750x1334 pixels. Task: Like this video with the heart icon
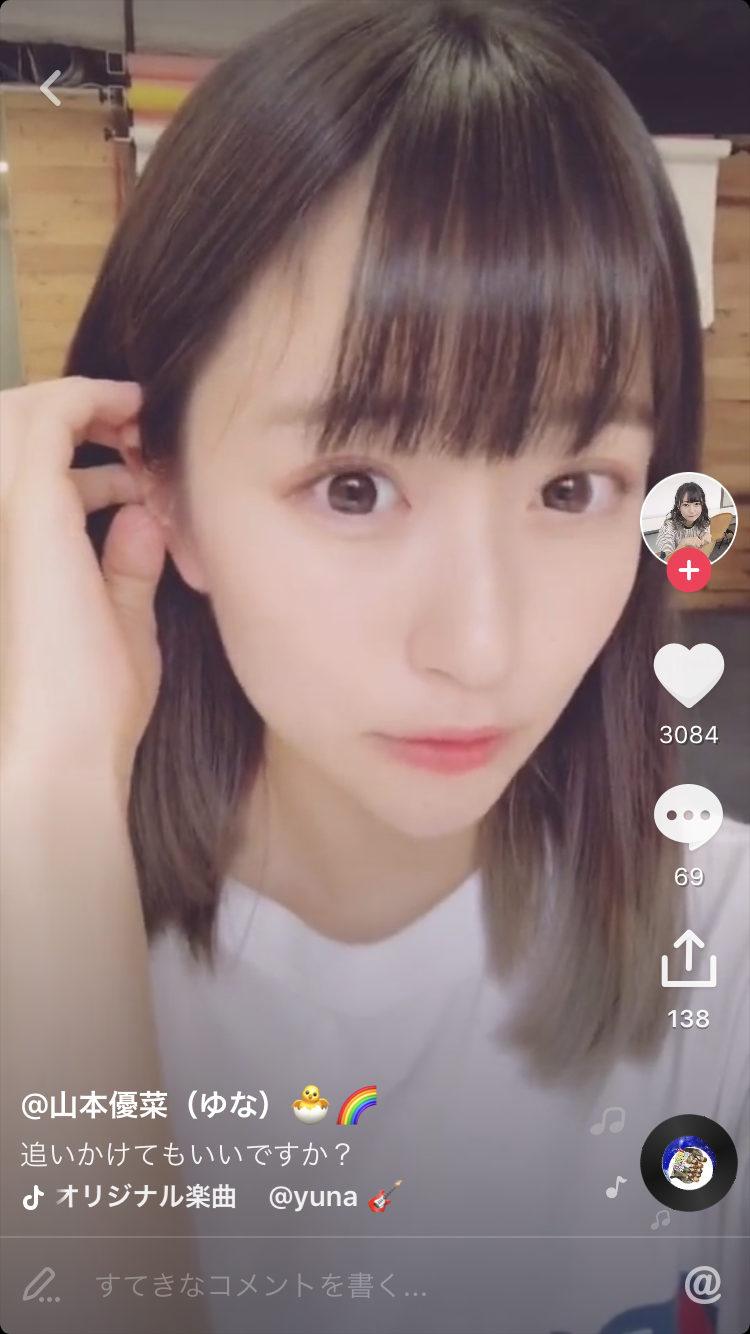point(689,676)
